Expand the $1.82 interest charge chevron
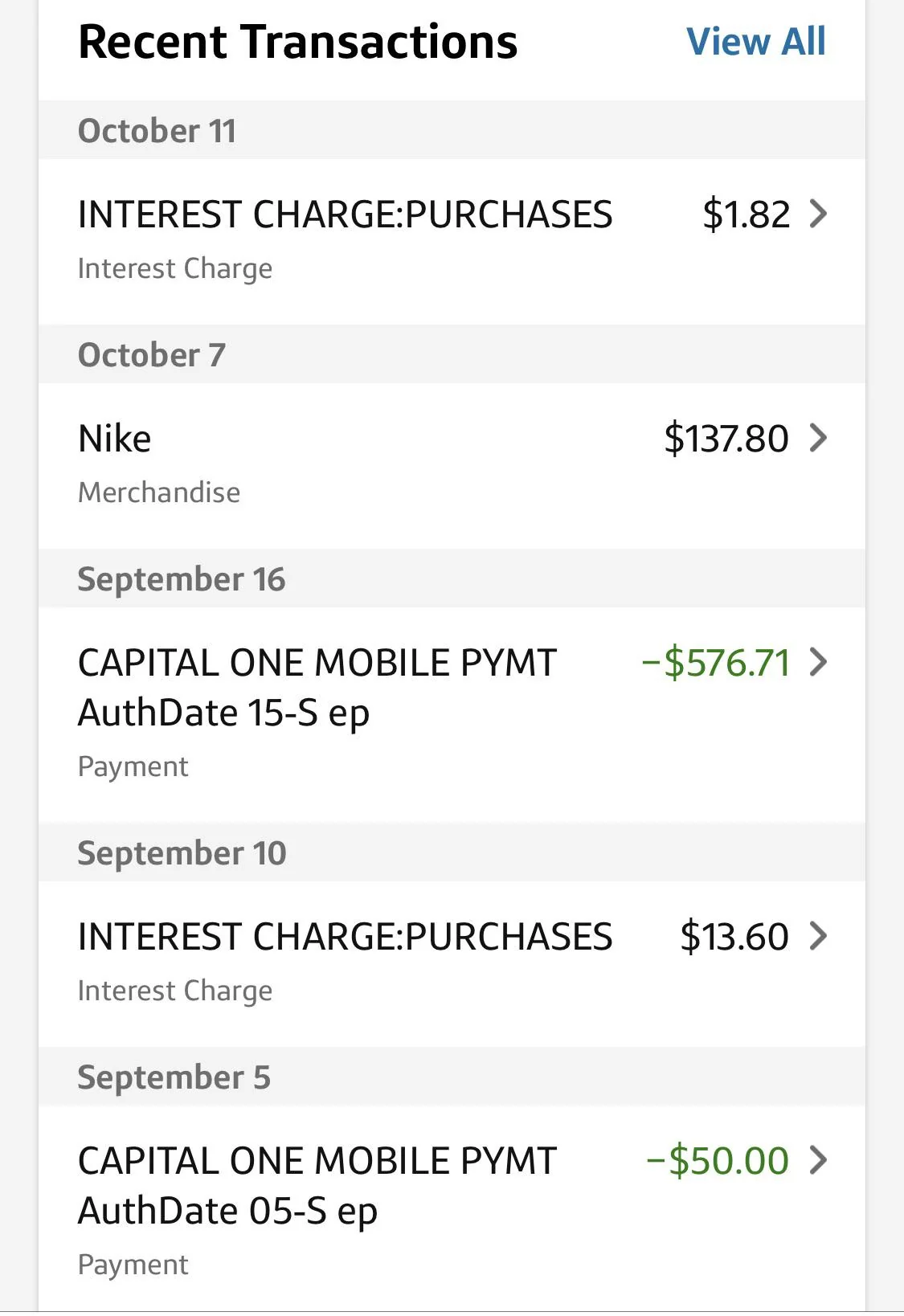The height and width of the screenshot is (1316, 904). tap(819, 214)
